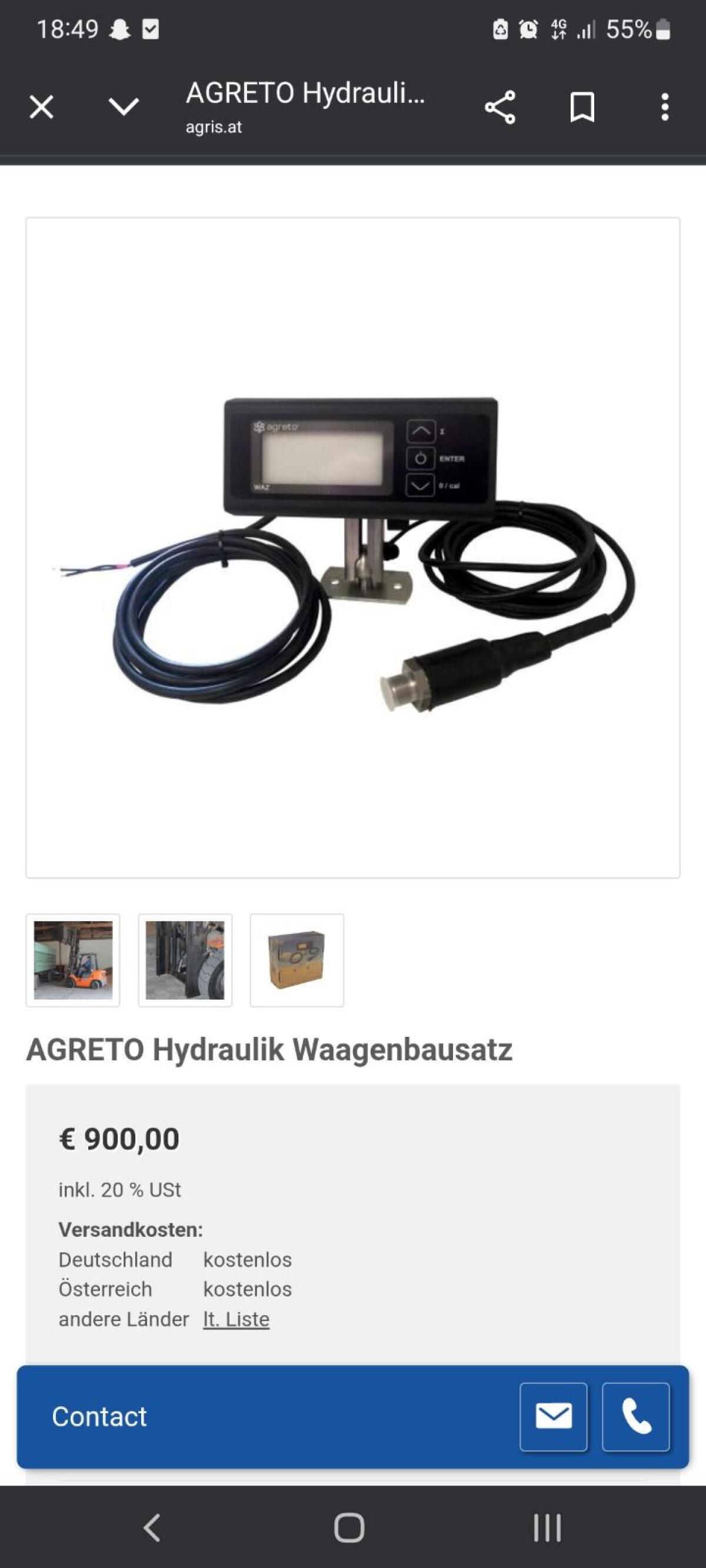The image size is (706, 1568).
Task: Share this AGRETO product page
Action: point(500,108)
